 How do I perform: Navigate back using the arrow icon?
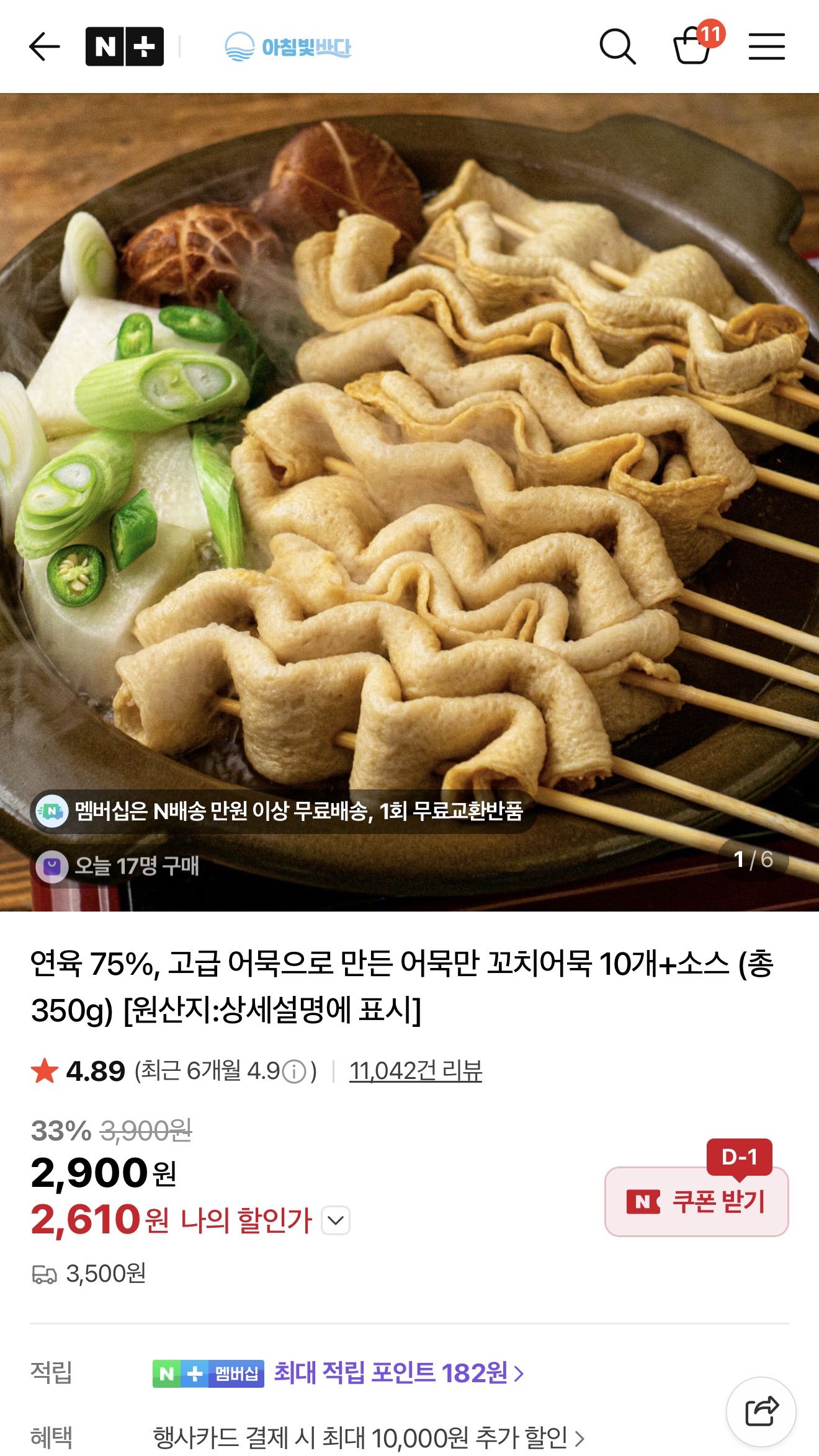[43, 45]
